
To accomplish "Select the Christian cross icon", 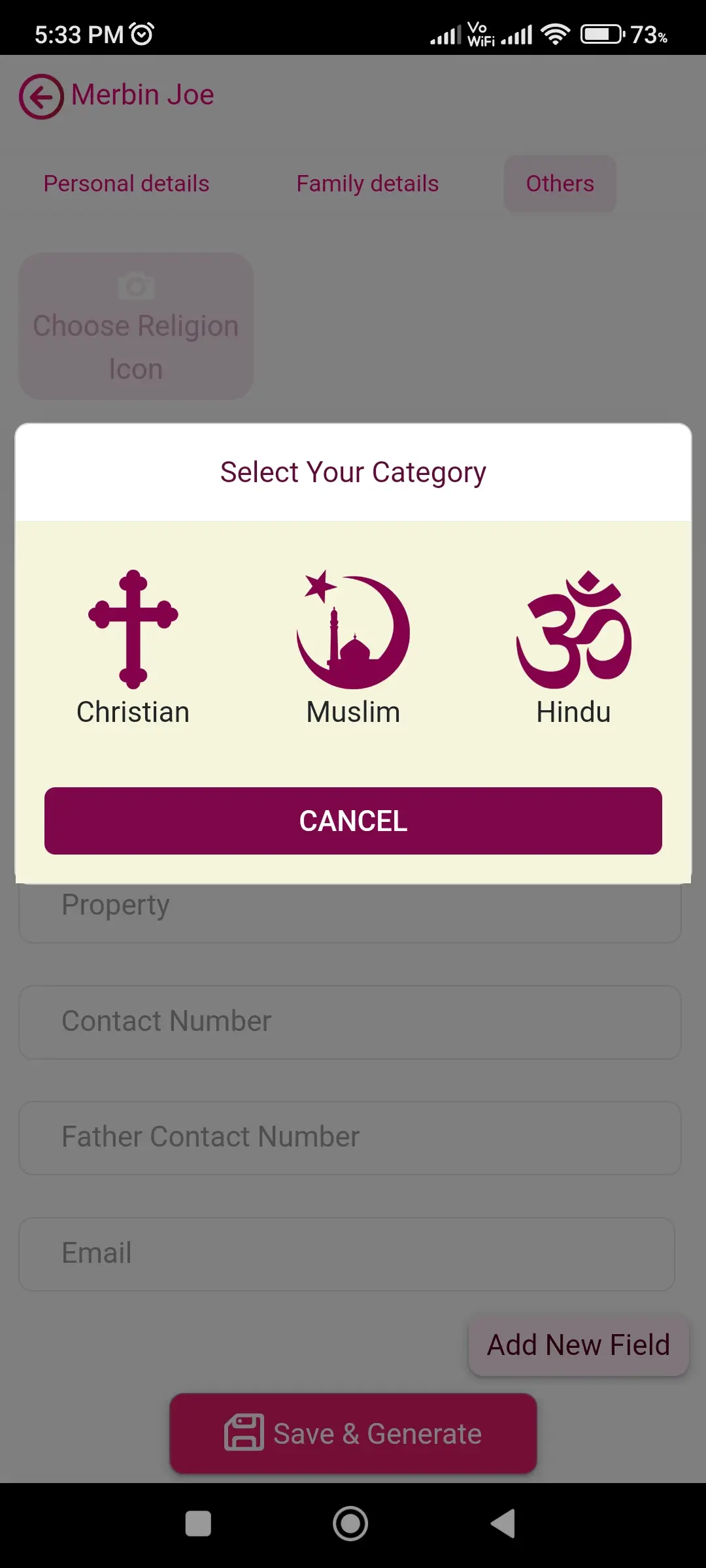I will (x=132, y=629).
